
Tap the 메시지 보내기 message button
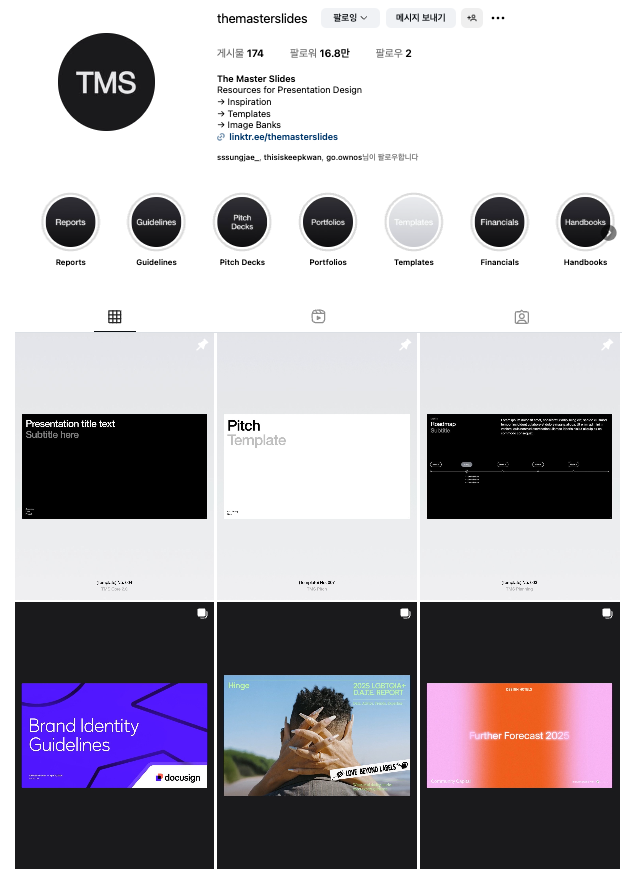420,18
